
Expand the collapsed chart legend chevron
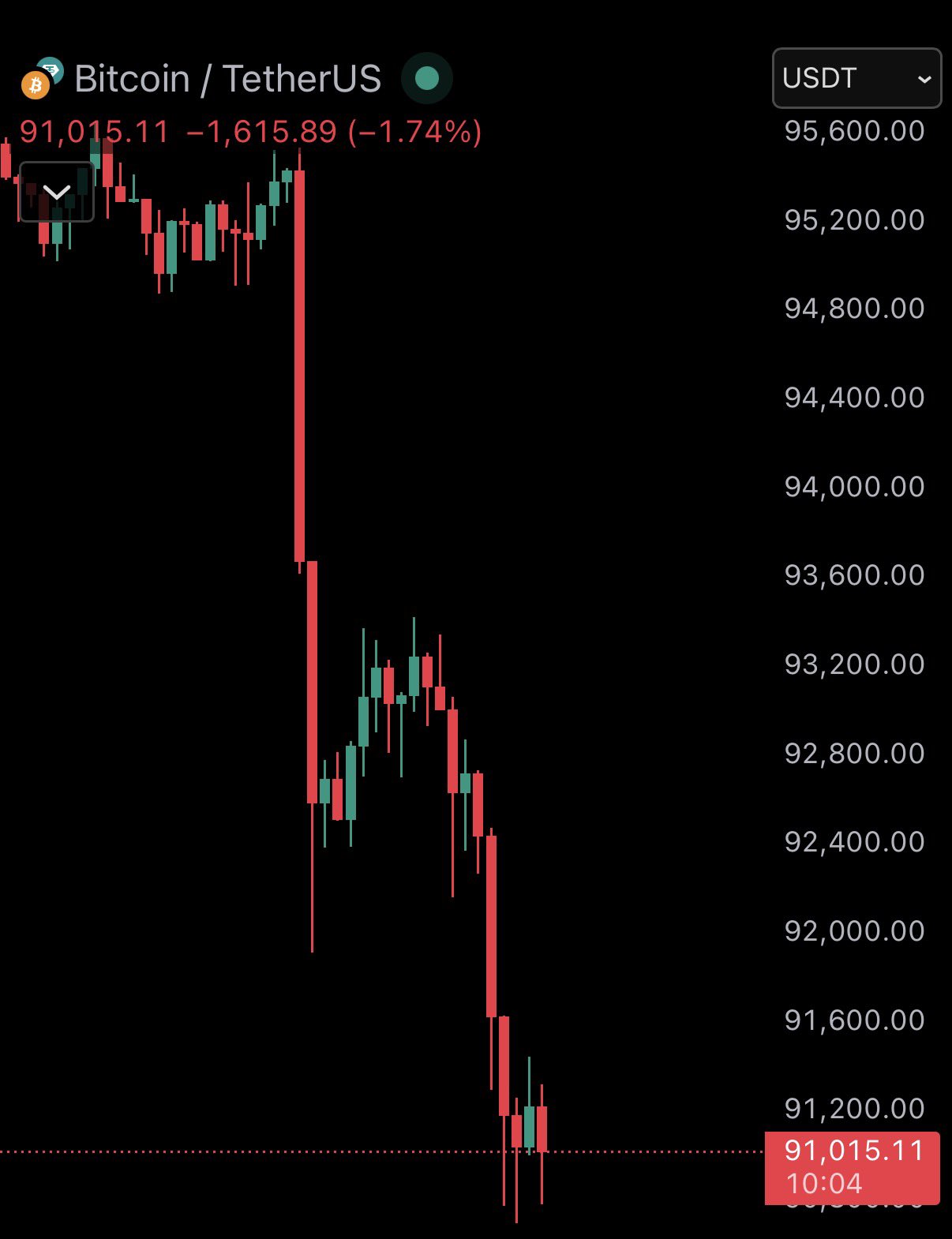click(x=56, y=192)
